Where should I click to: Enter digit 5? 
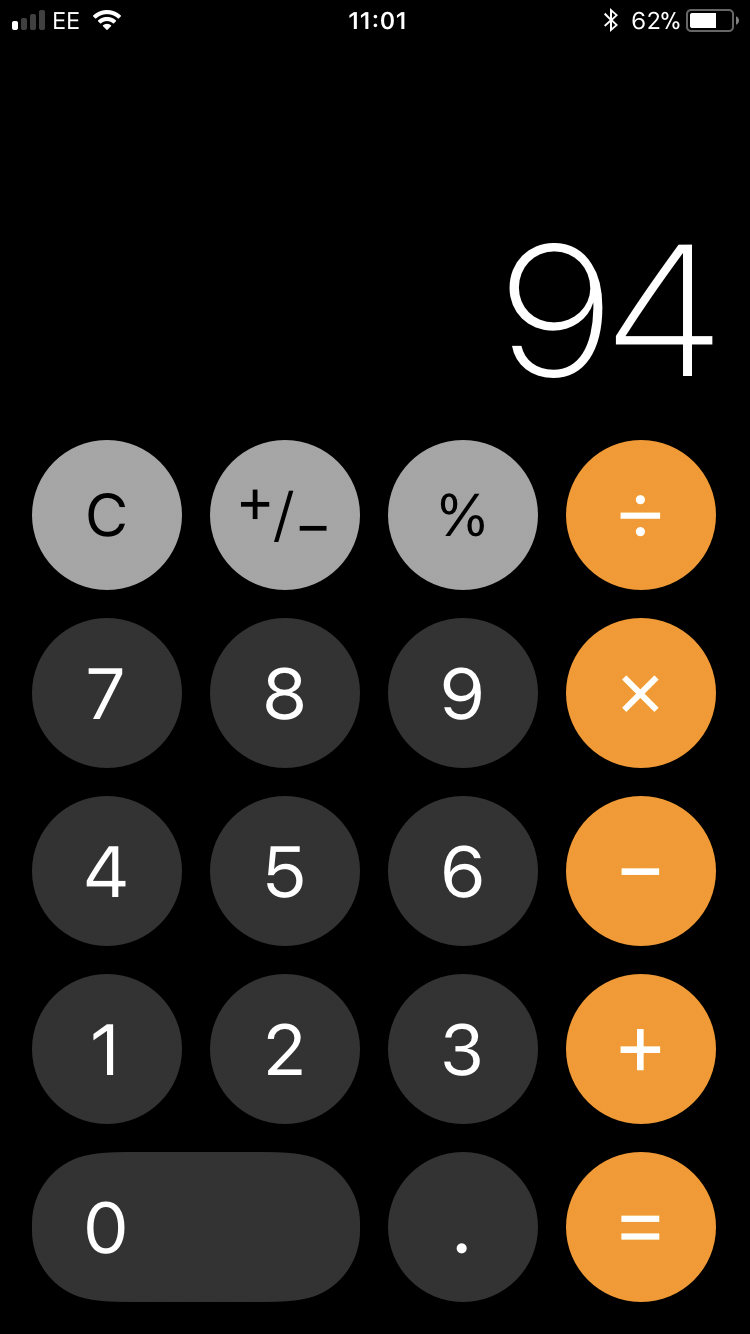click(285, 871)
